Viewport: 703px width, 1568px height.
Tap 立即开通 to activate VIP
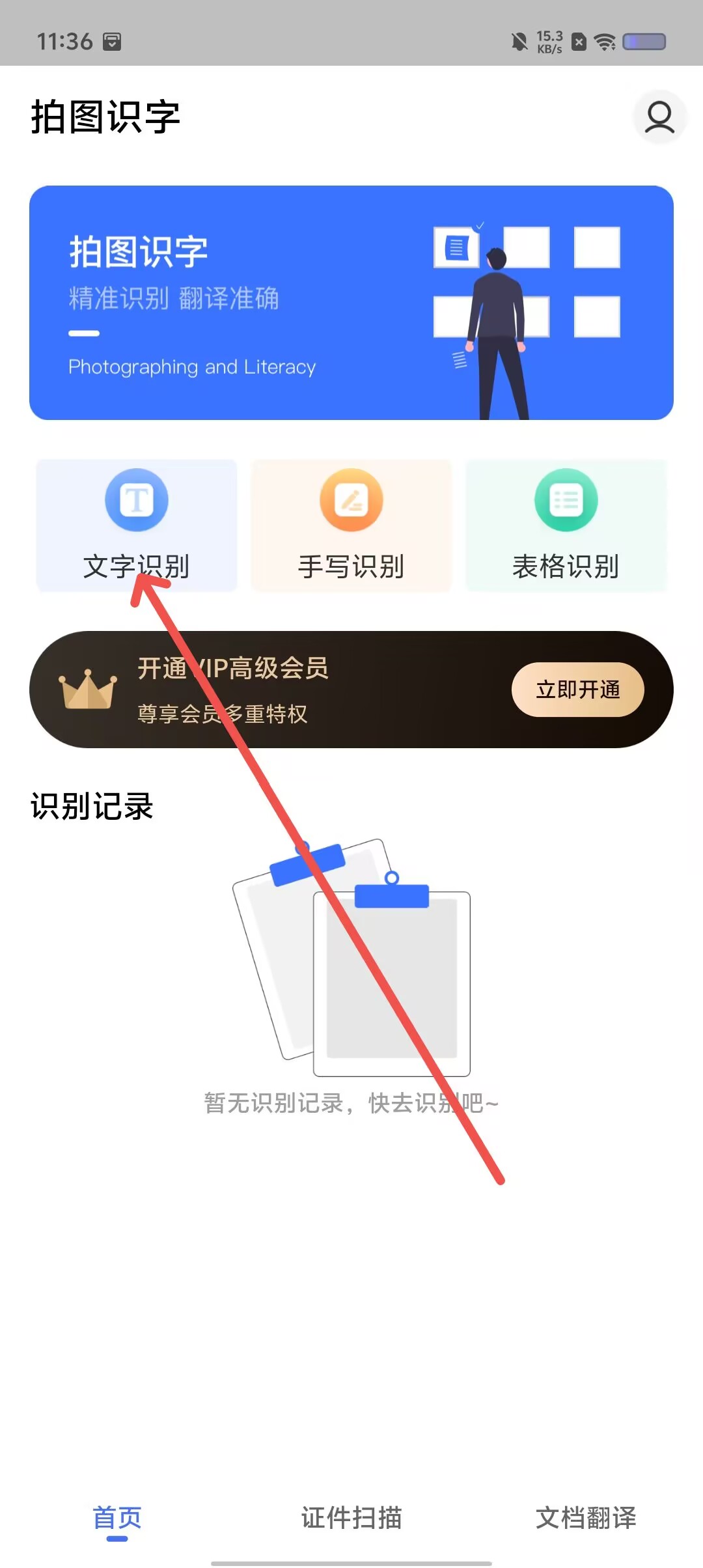point(578,690)
